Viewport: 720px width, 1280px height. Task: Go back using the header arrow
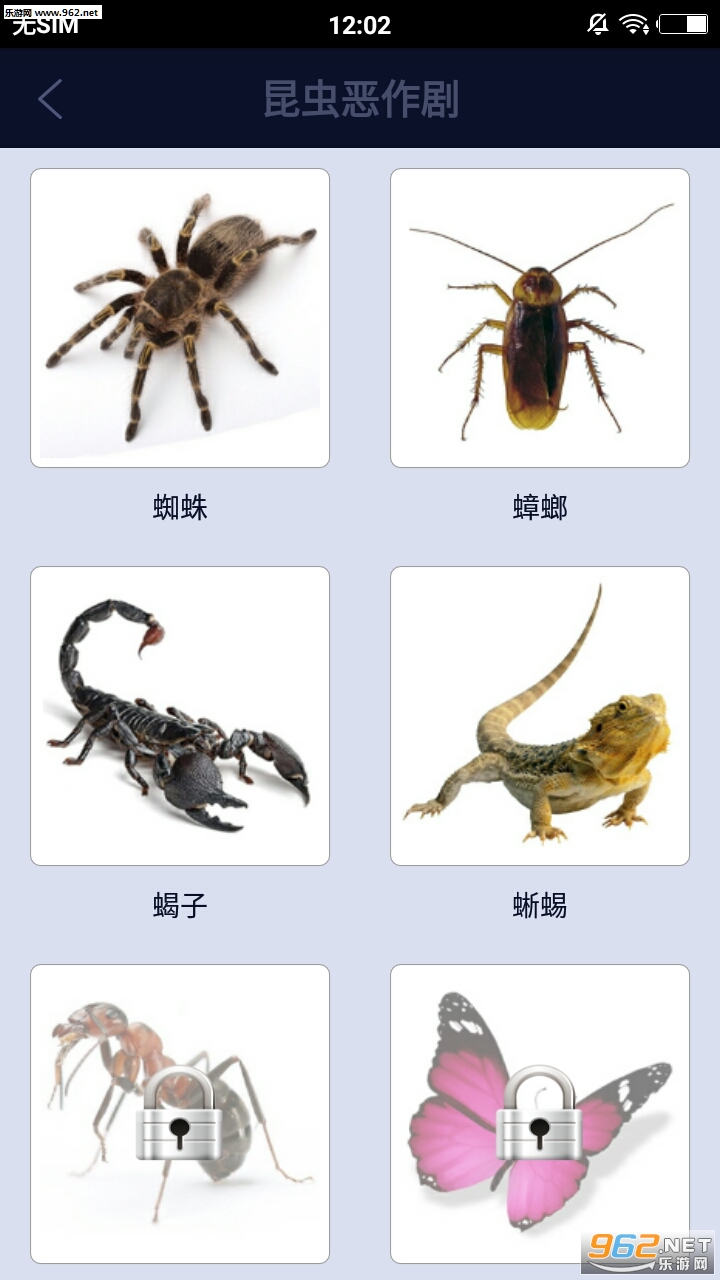click(50, 100)
